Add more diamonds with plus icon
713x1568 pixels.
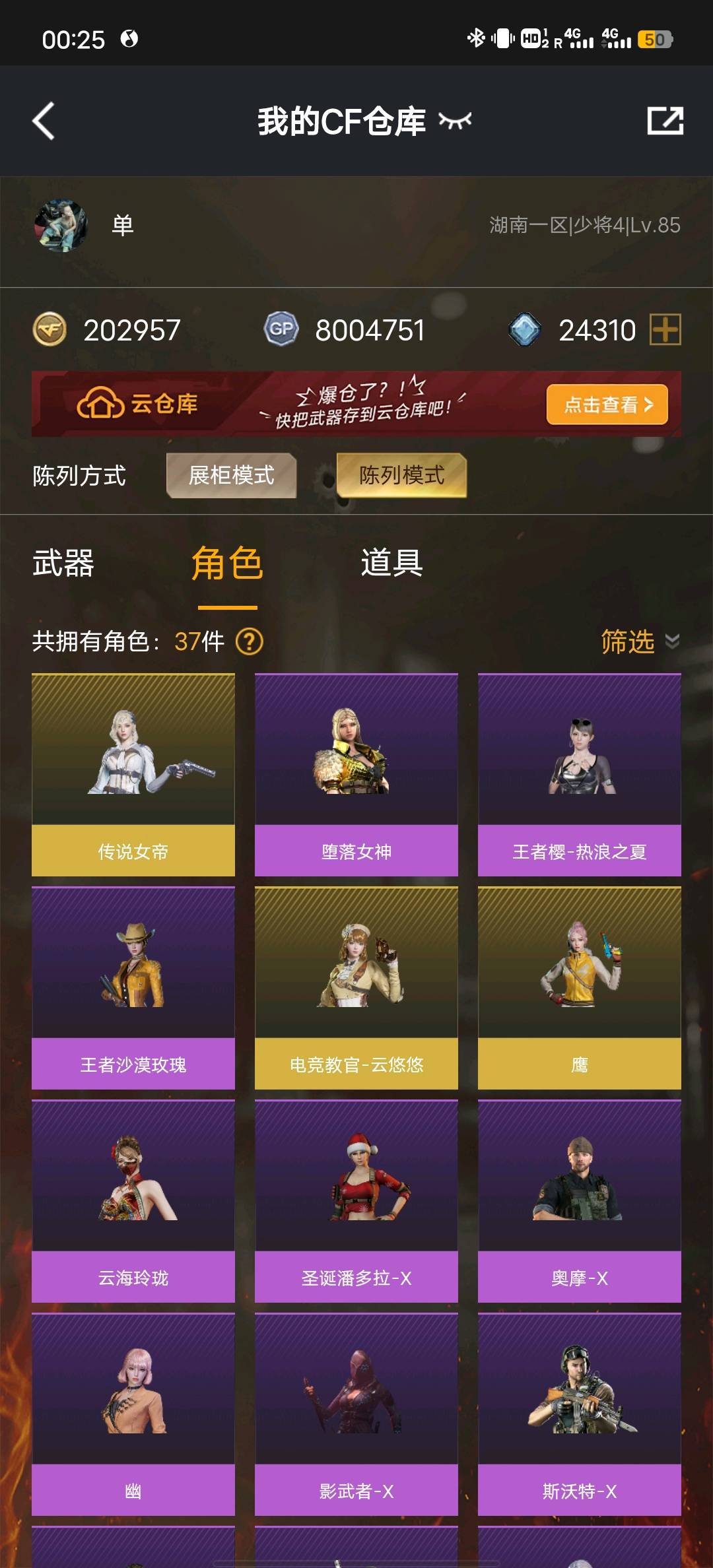pyautogui.click(x=665, y=329)
